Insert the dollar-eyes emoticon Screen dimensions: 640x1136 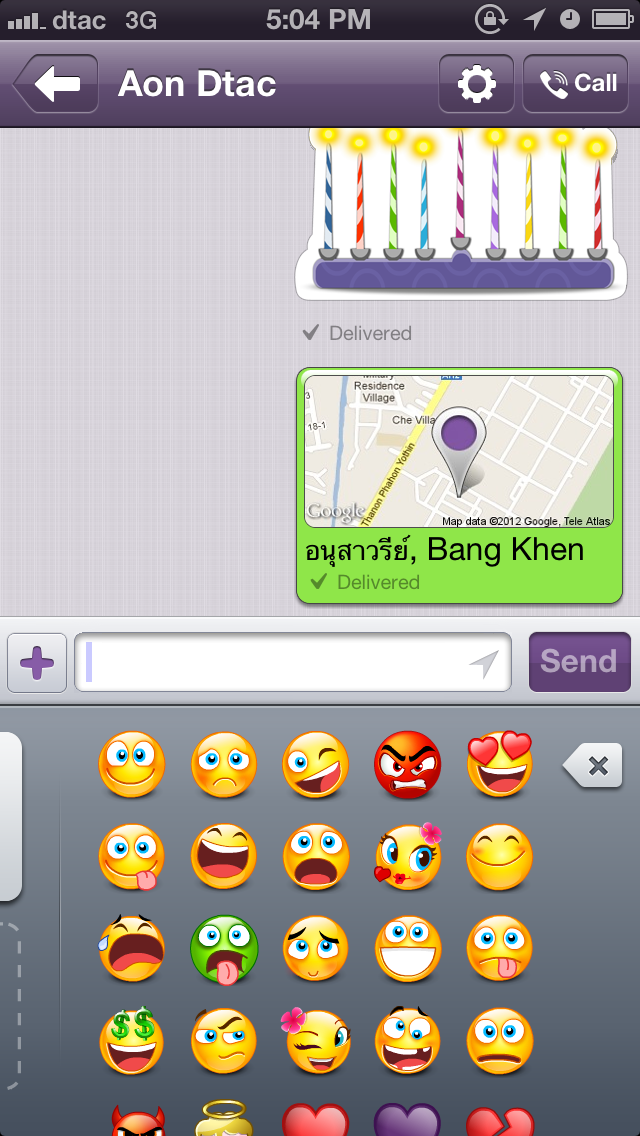point(131,1041)
